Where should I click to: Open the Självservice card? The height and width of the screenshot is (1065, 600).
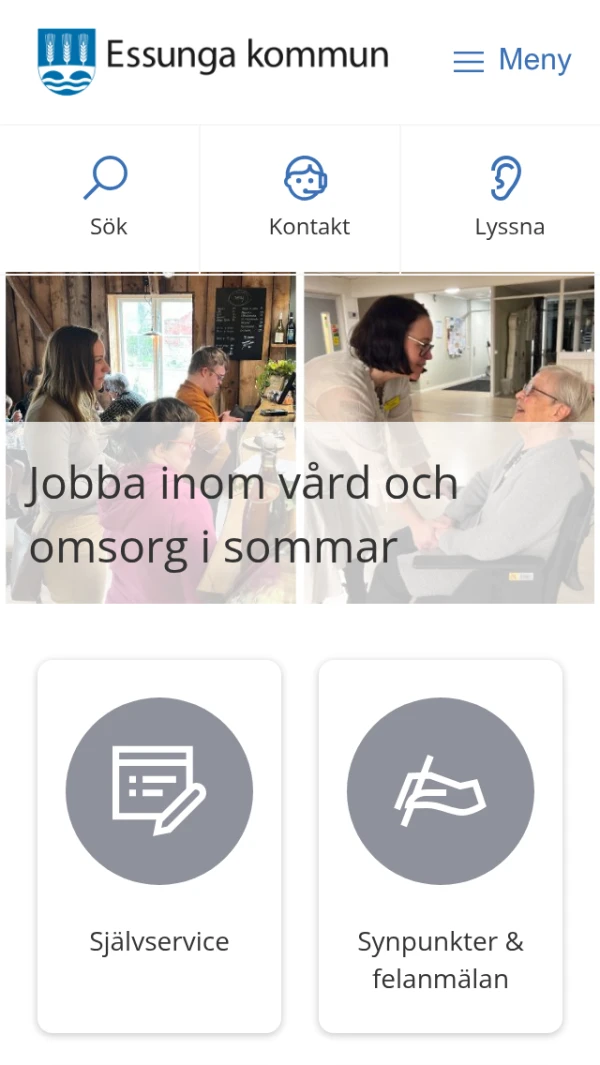point(159,845)
